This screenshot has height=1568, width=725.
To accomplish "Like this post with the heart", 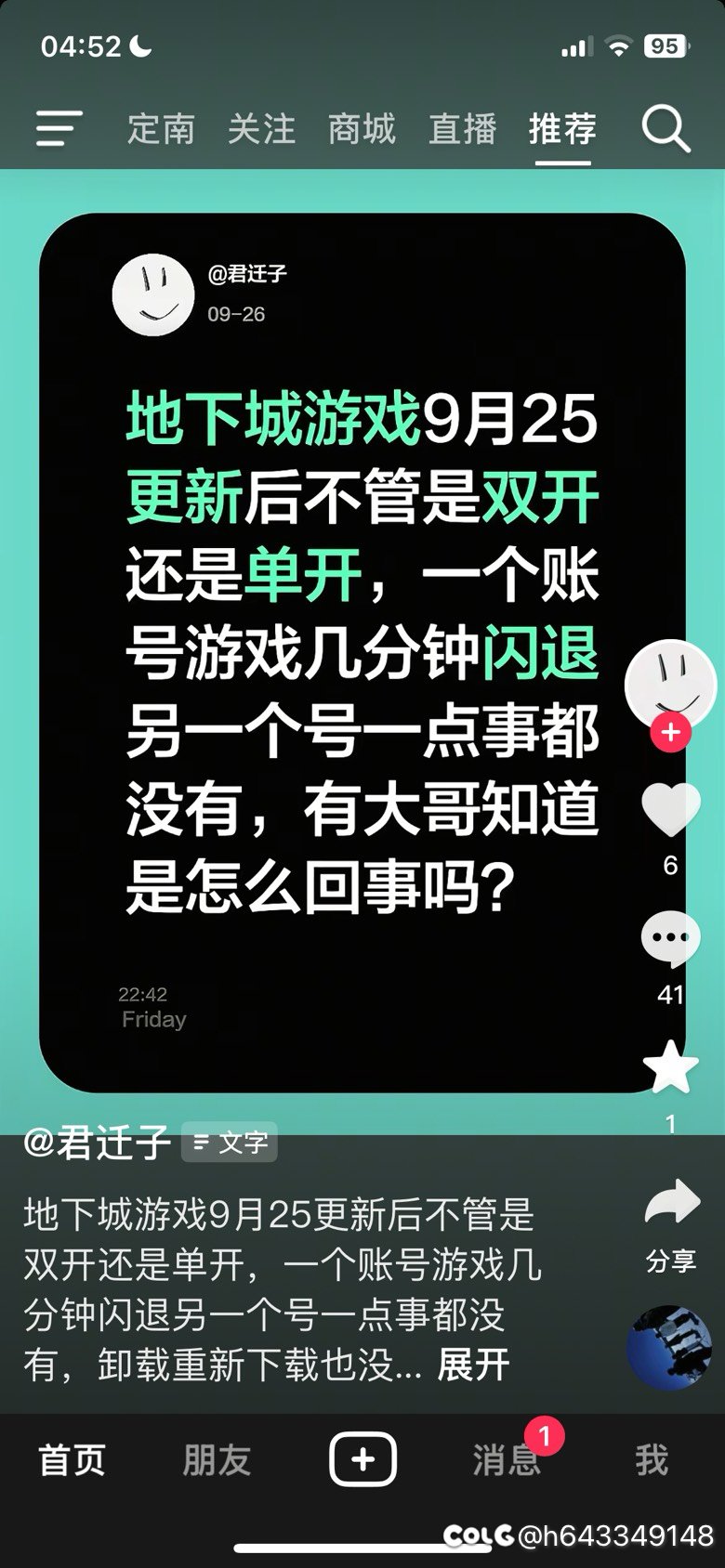I will 670,809.
